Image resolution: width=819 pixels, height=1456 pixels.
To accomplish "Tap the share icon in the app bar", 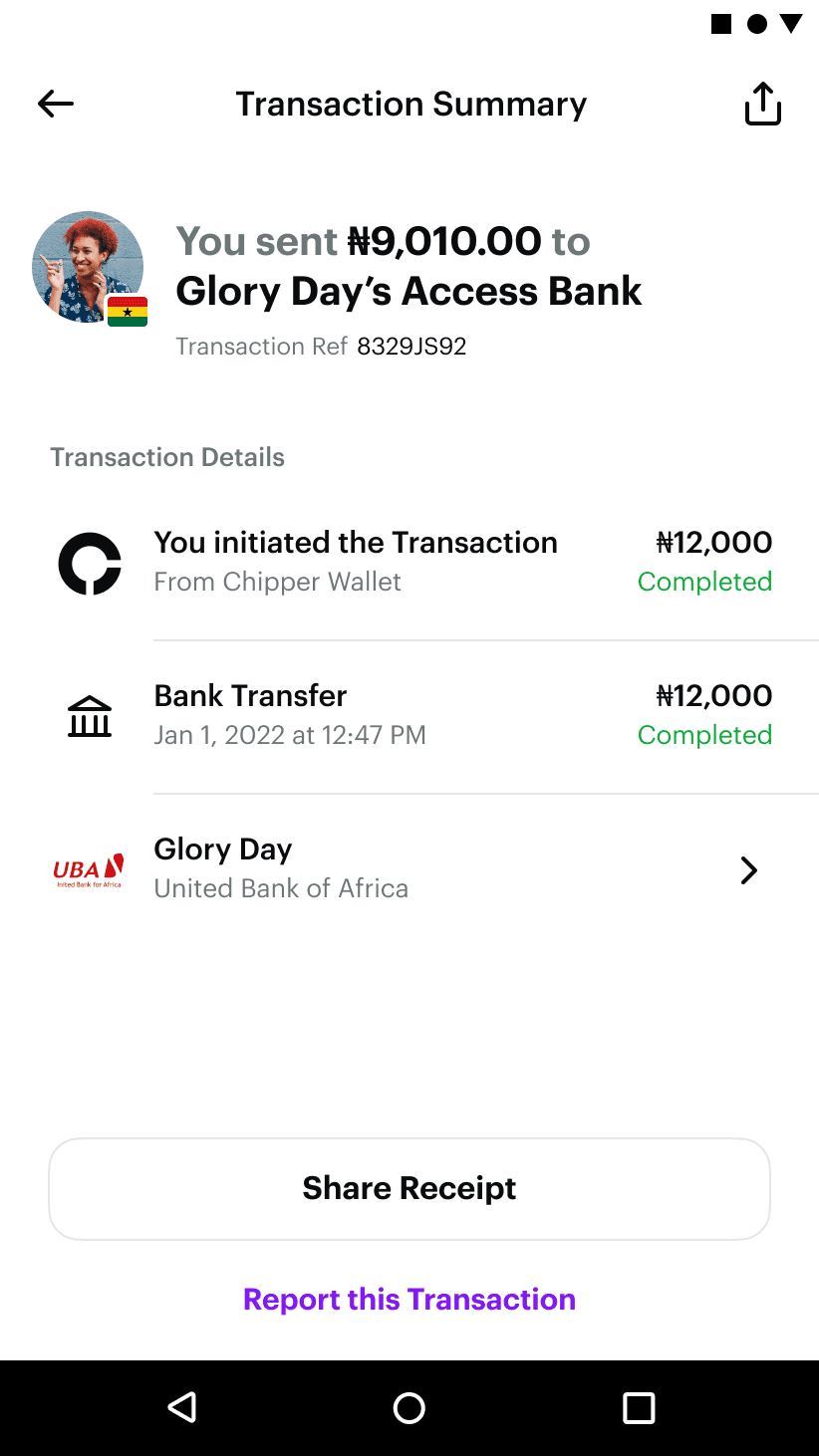I will click(762, 104).
